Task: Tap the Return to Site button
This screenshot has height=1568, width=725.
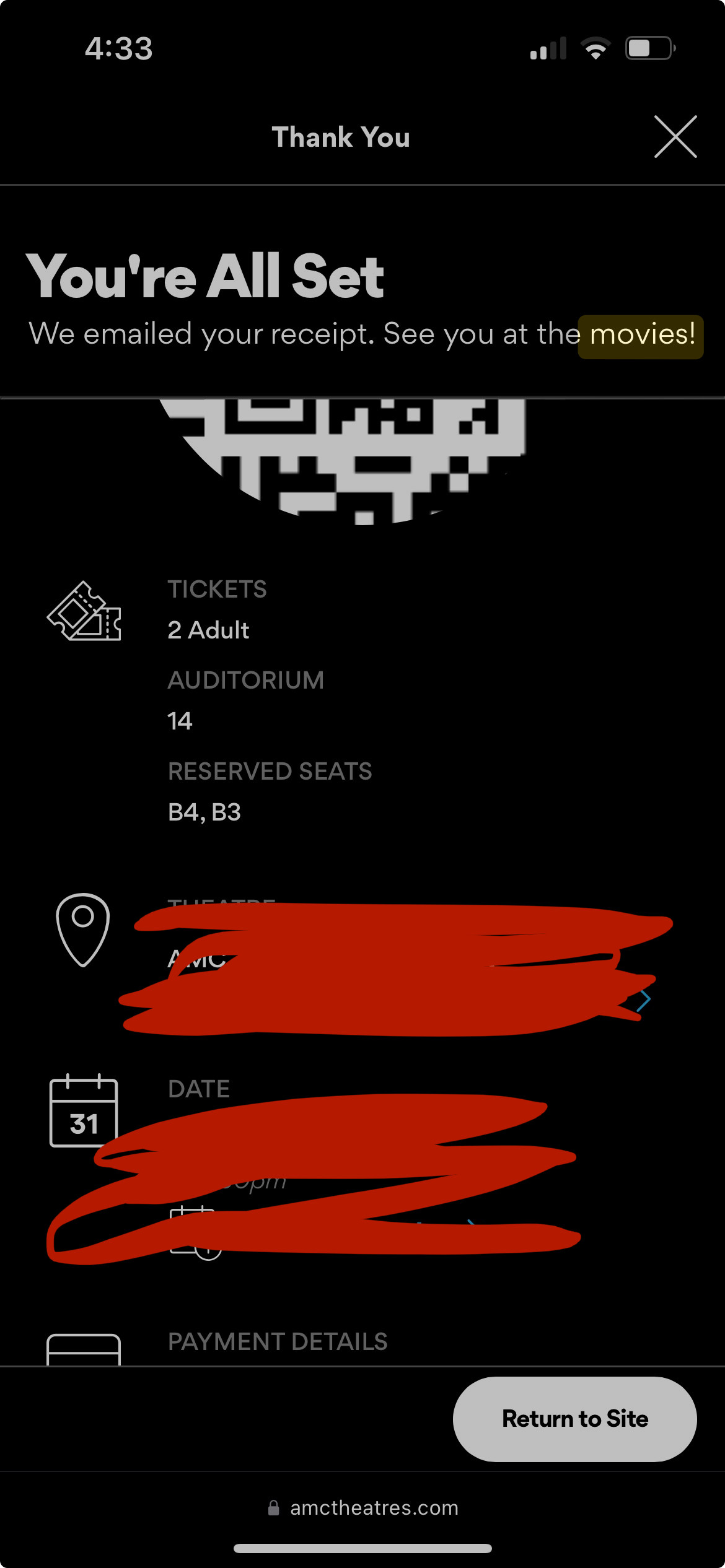Action: [574, 1419]
